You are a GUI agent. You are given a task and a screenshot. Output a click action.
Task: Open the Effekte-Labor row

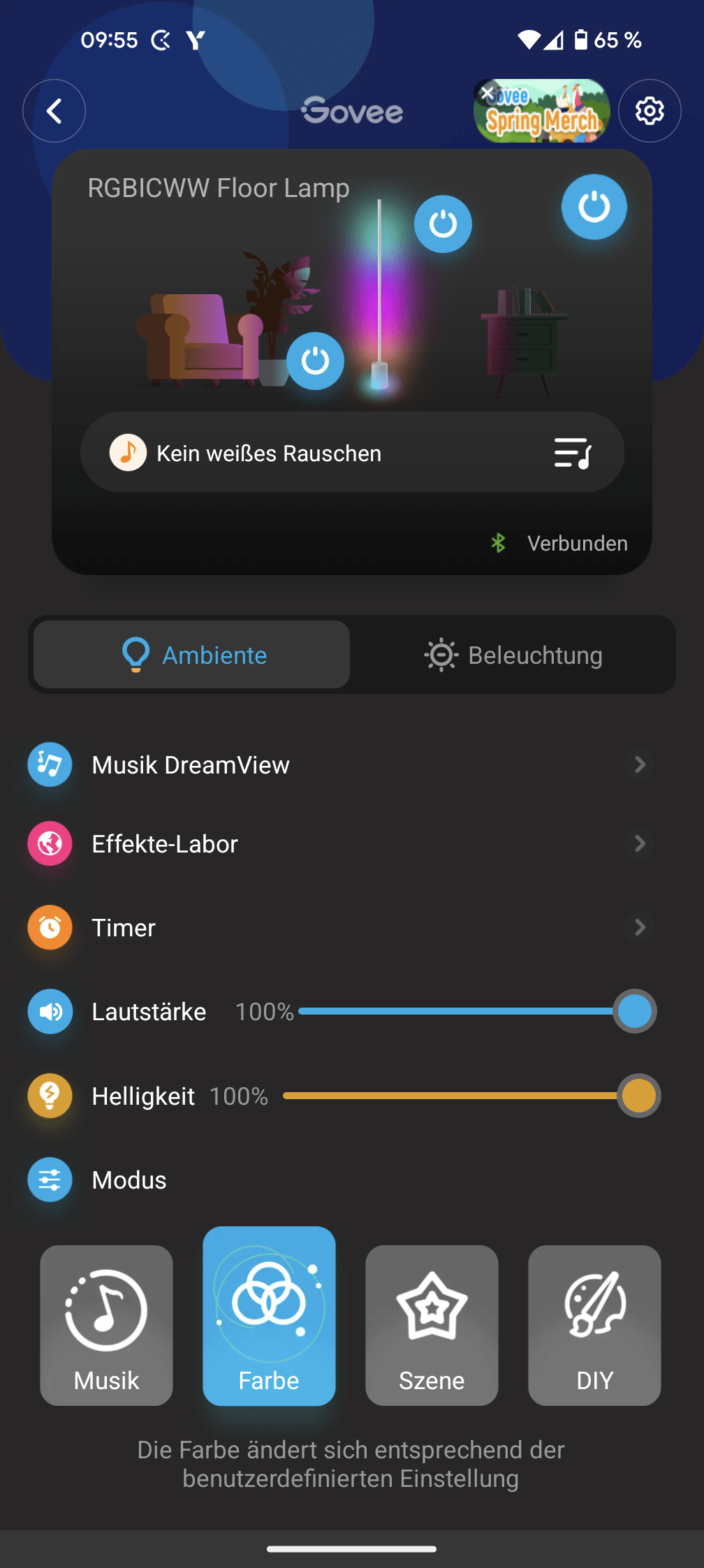335,843
